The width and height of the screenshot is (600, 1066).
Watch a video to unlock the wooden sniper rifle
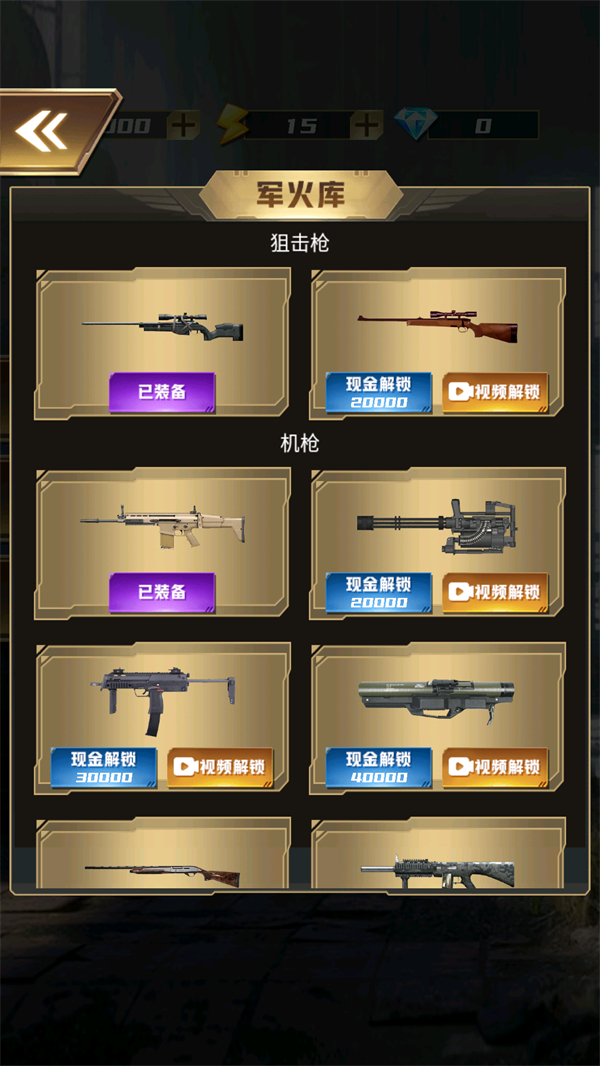(495, 393)
